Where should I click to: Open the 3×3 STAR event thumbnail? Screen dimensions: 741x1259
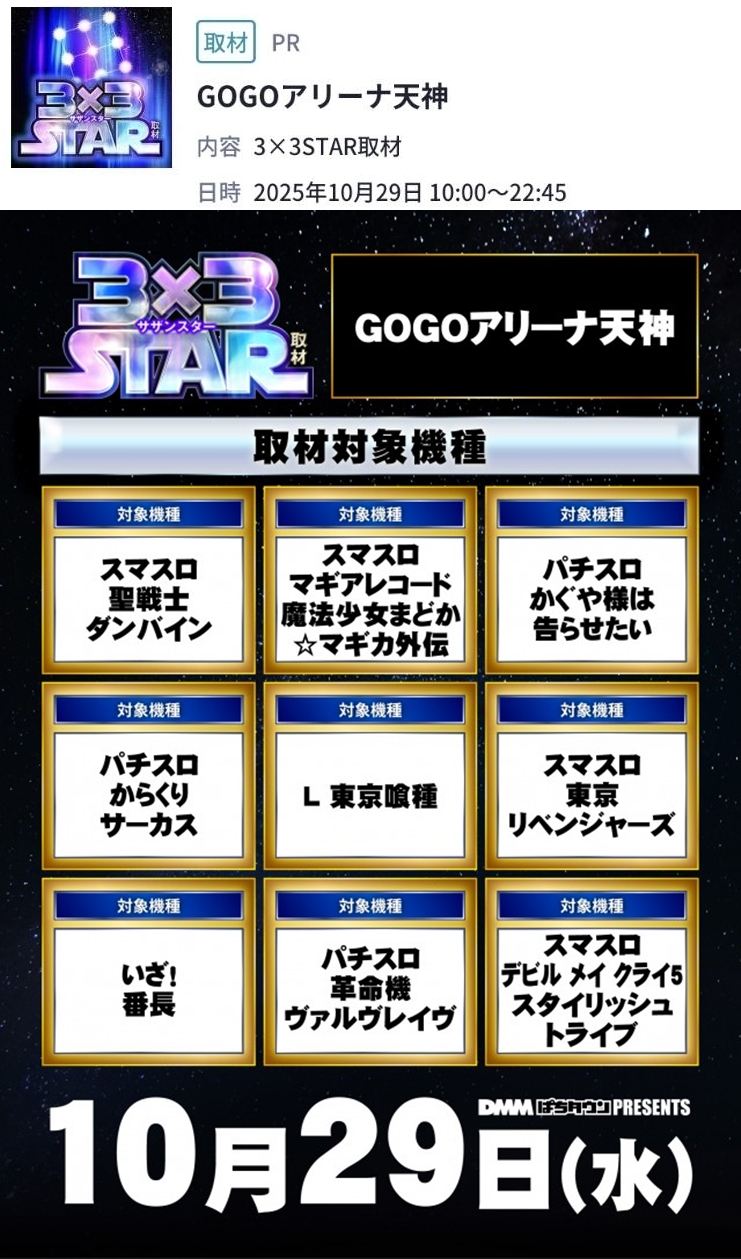(91, 88)
